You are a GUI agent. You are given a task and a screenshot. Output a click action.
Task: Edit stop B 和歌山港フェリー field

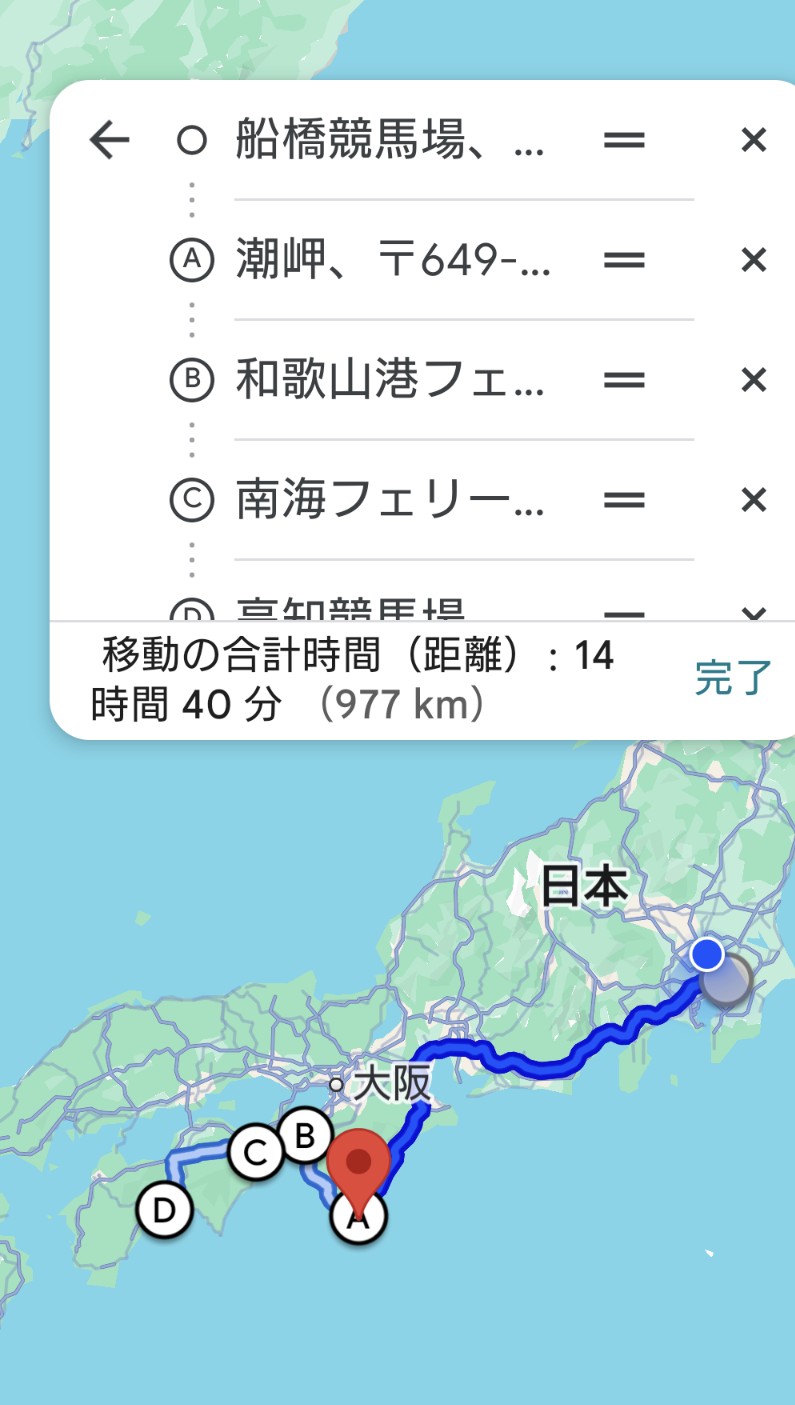tap(391, 380)
